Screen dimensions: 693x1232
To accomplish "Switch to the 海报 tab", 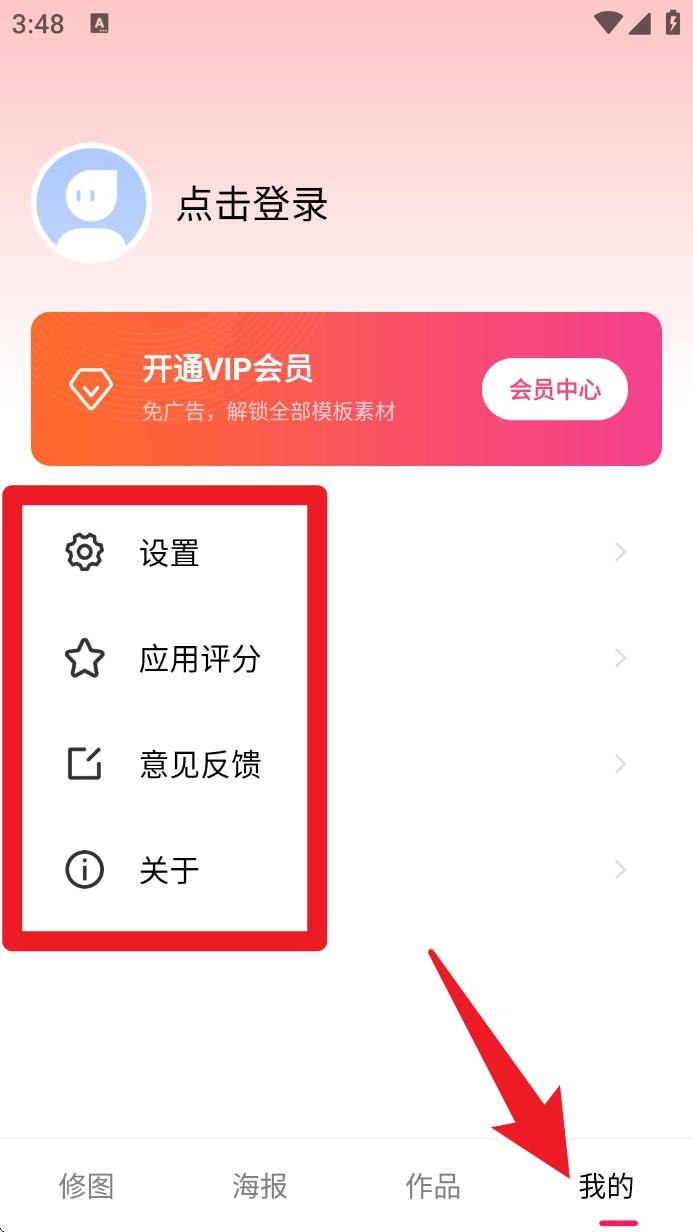I will point(260,1187).
